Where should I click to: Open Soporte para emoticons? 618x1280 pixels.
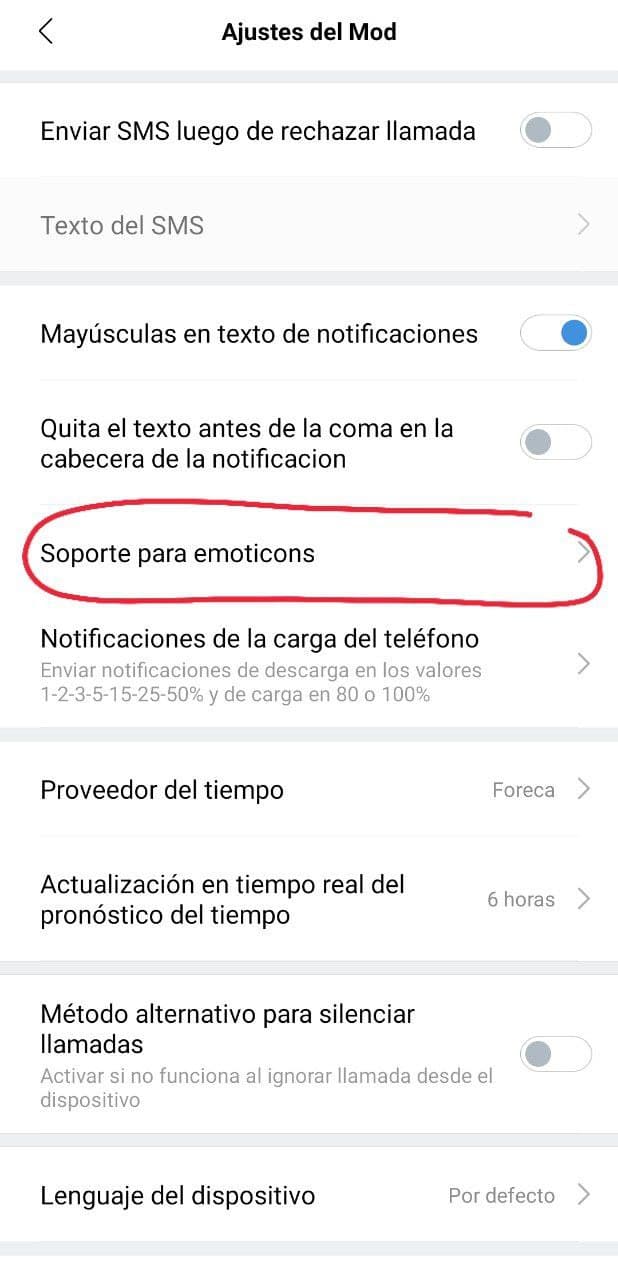[308, 553]
